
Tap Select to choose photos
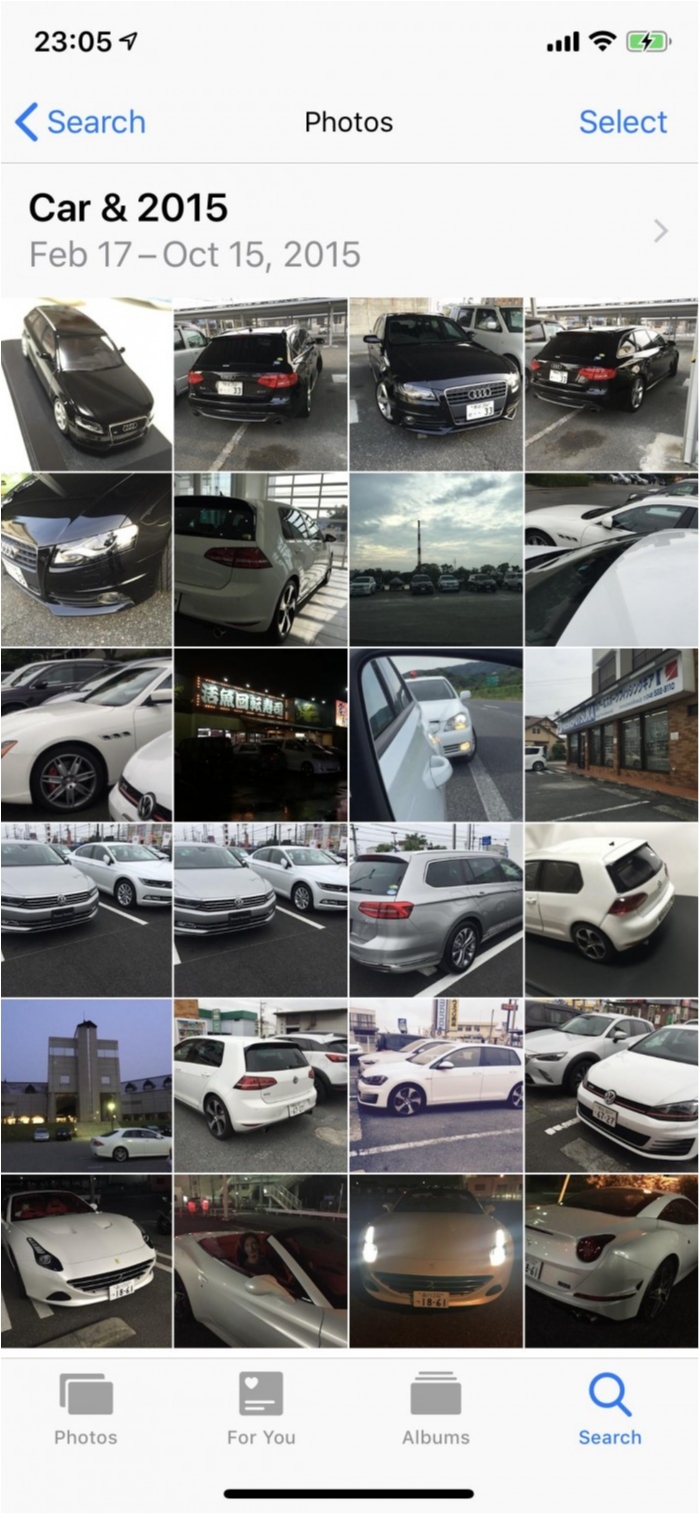click(622, 122)
